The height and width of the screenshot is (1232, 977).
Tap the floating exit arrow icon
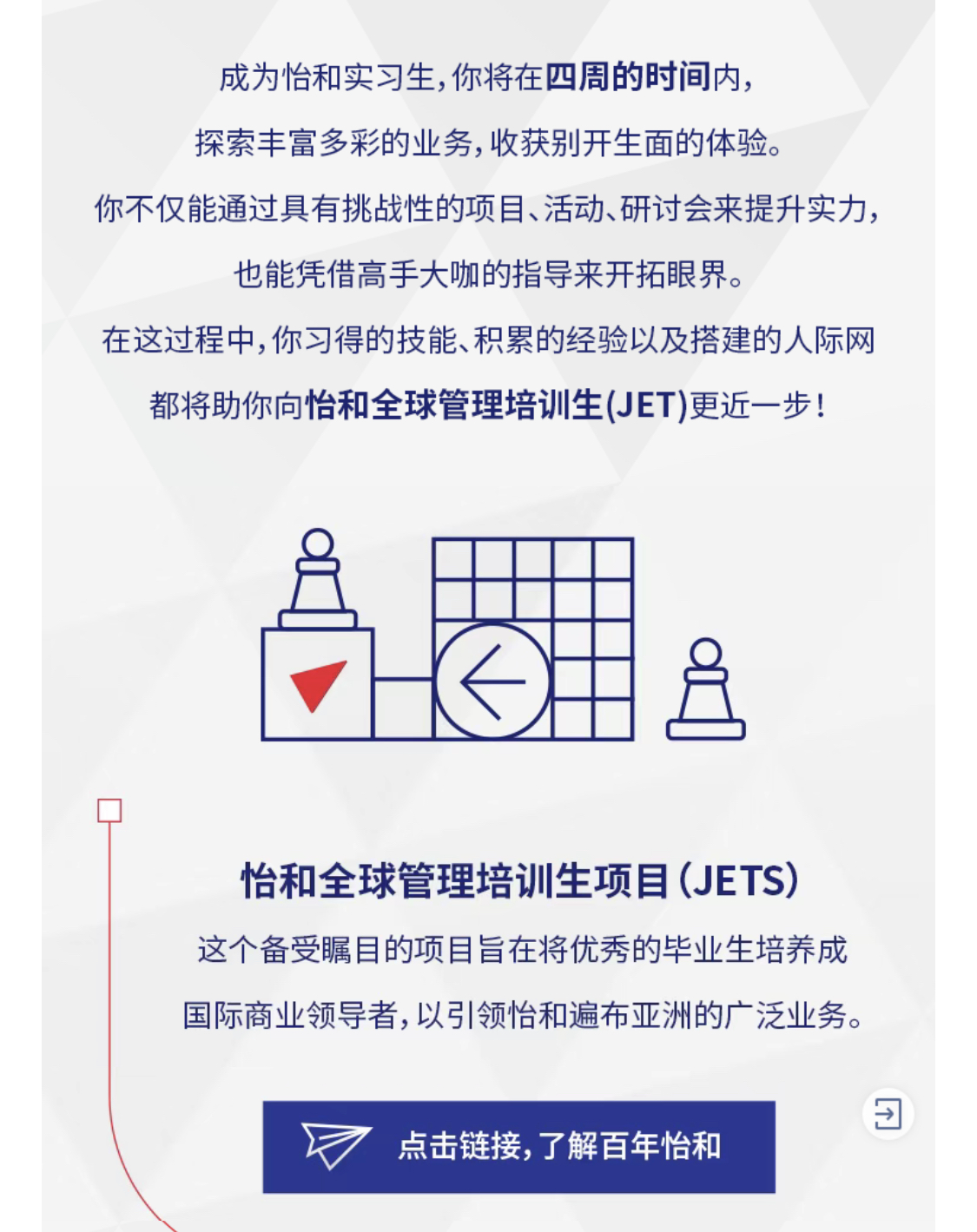[888, 1114]
